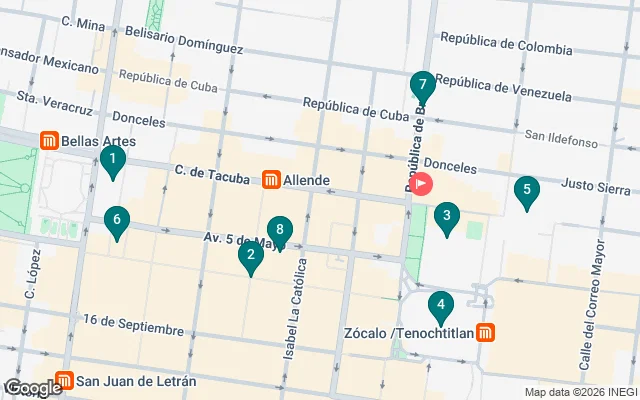The width and height of the screenshot is (640, 400).
Task: Select map marker number 1
Action: [113, 159]
